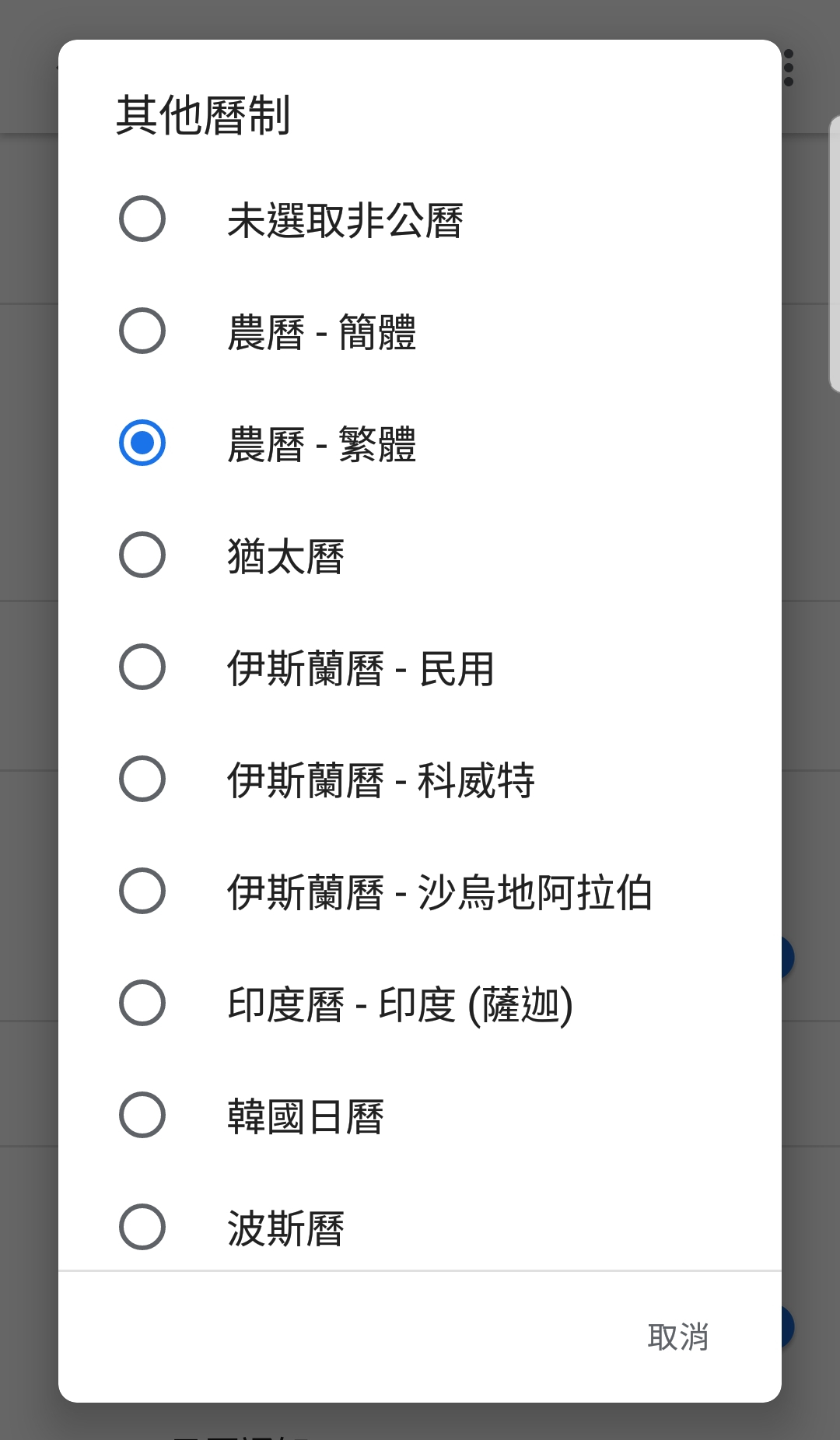
Task: Choose 伊斯蘭曆 - 民用
Action: [x=420, y=667]
